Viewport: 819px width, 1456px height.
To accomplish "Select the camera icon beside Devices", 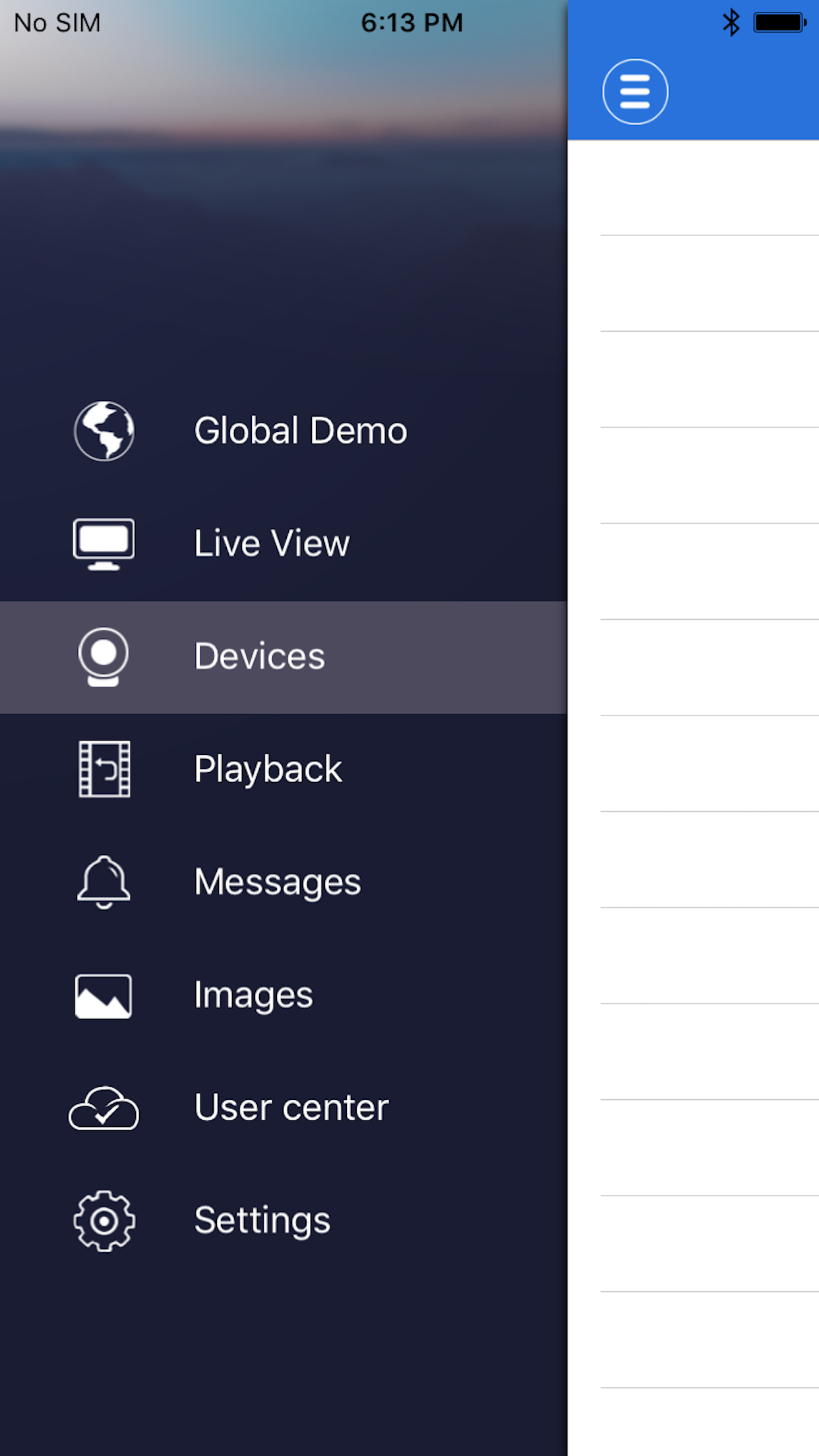I will coord(104,656).
